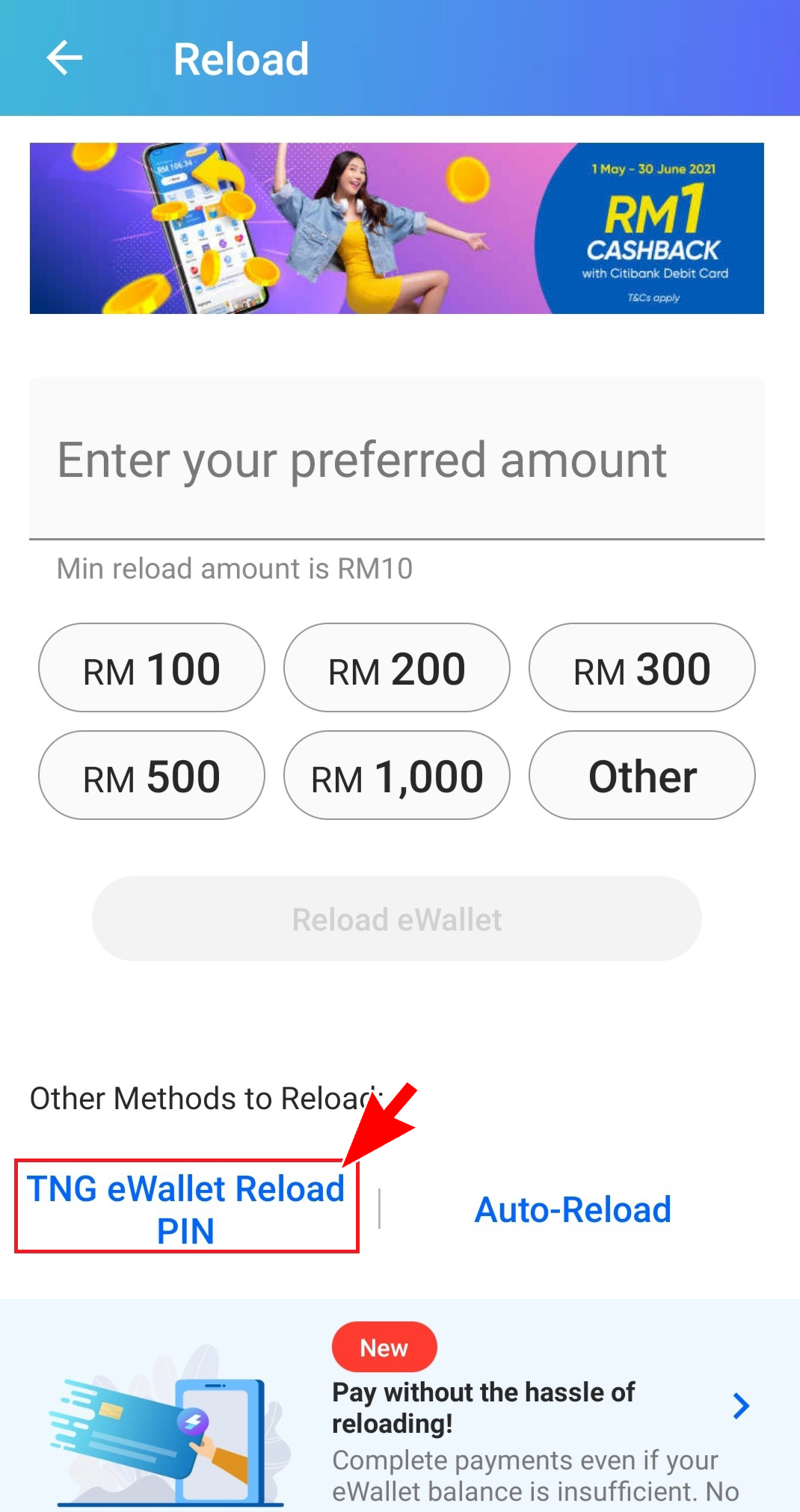Choose the RM 500 amount chip
The height and width of the screenshot is (1512, 800).
(152, 775)
